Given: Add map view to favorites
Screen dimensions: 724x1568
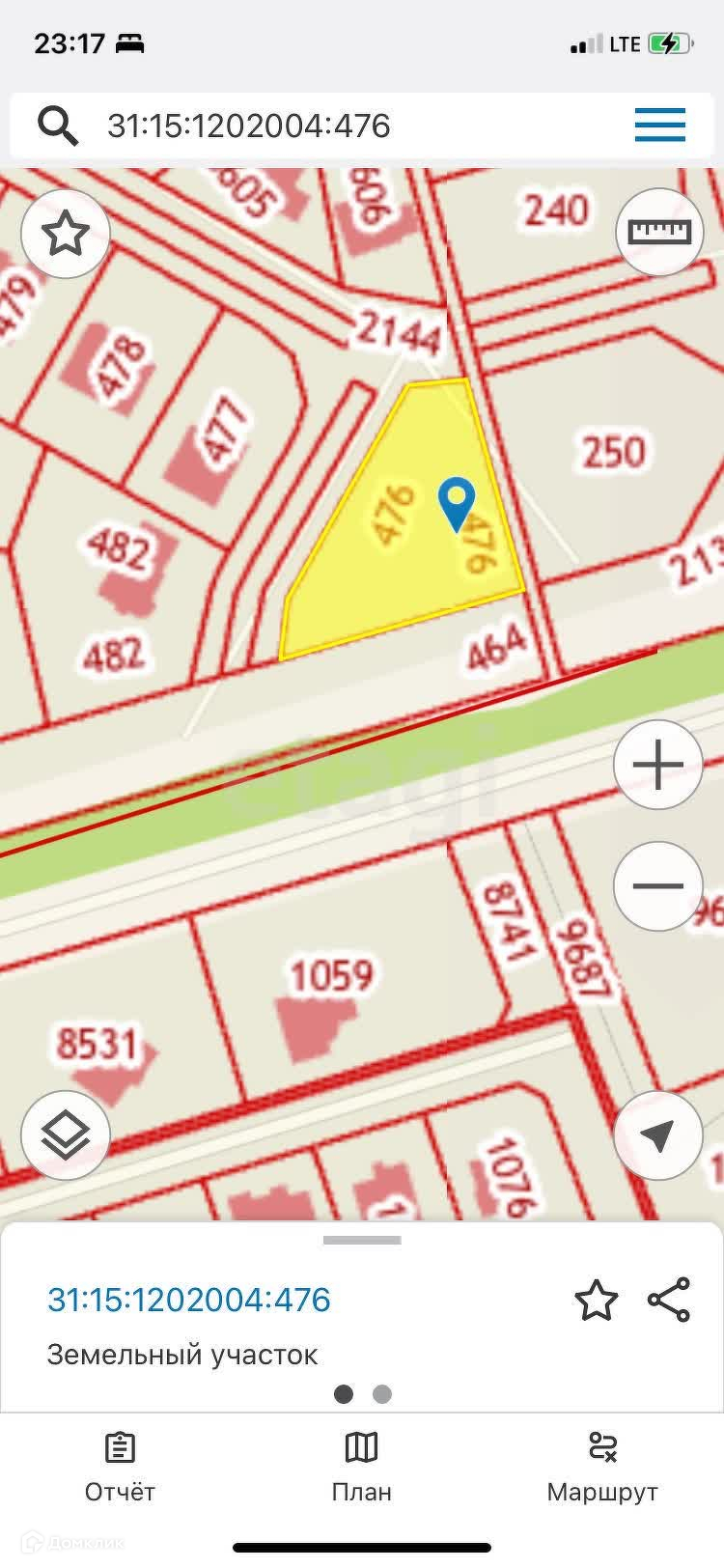Looking at the screenshot, I should tap(66, 235).
